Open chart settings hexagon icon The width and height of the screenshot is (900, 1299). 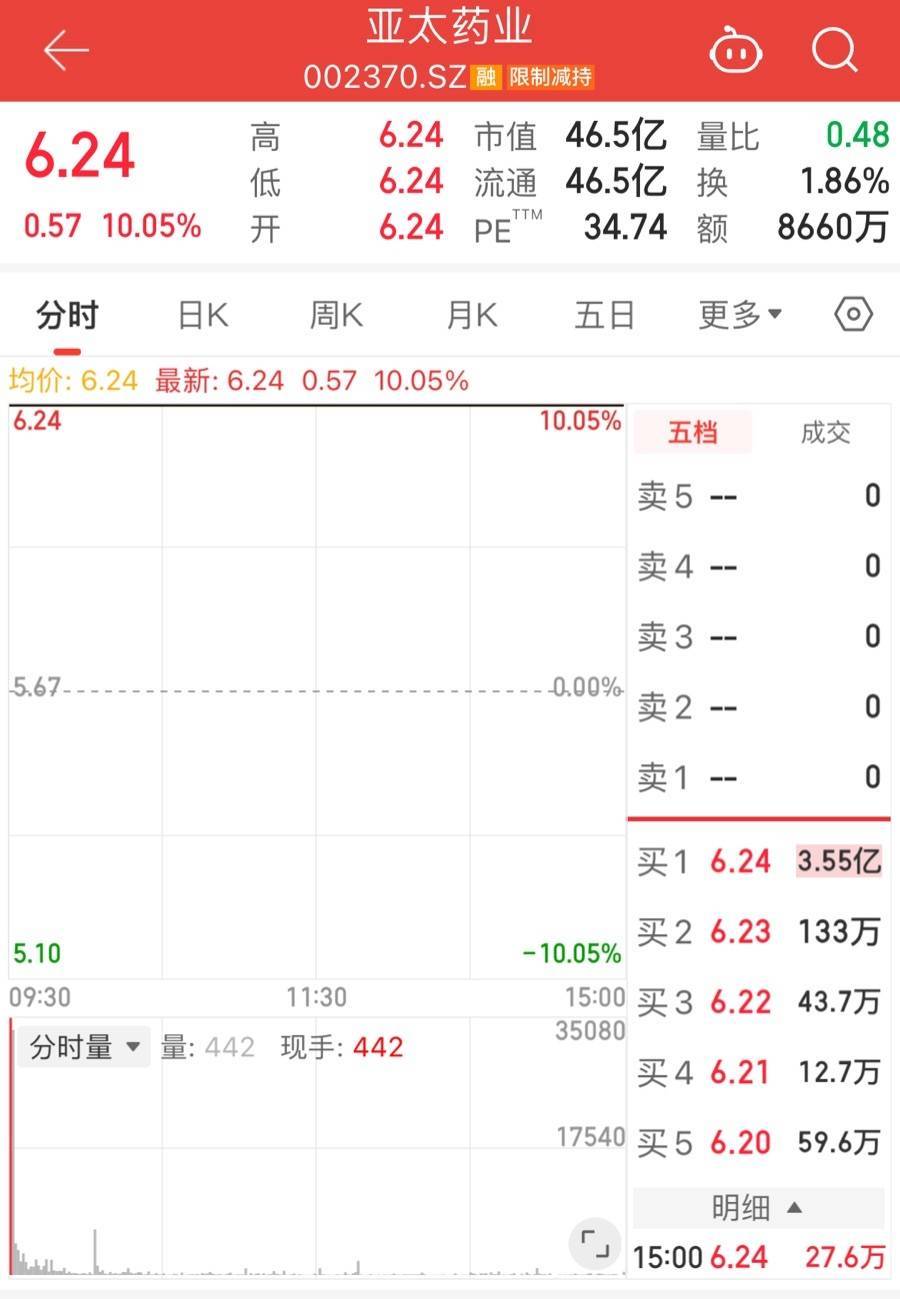tap(853, 315)
